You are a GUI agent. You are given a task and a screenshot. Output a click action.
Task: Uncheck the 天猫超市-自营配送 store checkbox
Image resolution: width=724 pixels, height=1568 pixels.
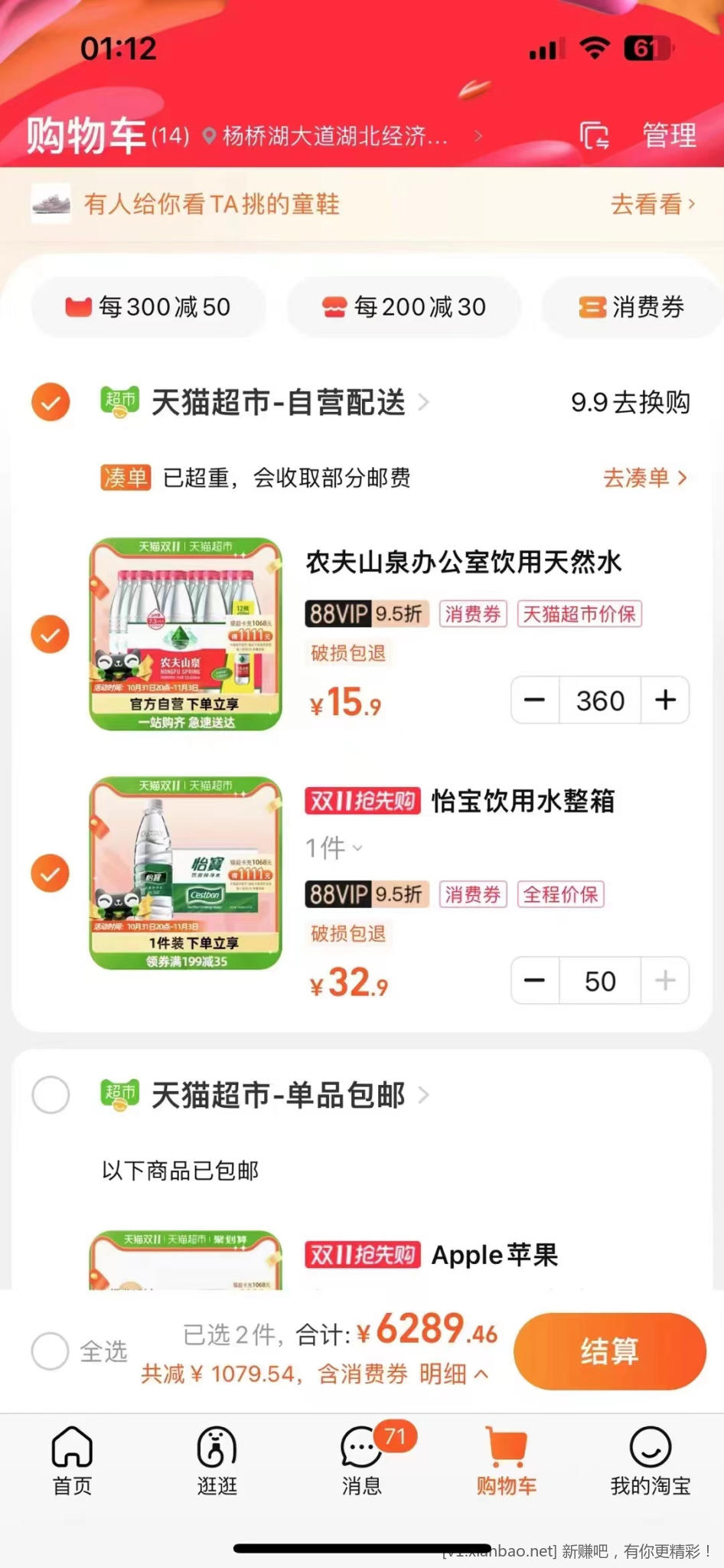click(51, 402)
